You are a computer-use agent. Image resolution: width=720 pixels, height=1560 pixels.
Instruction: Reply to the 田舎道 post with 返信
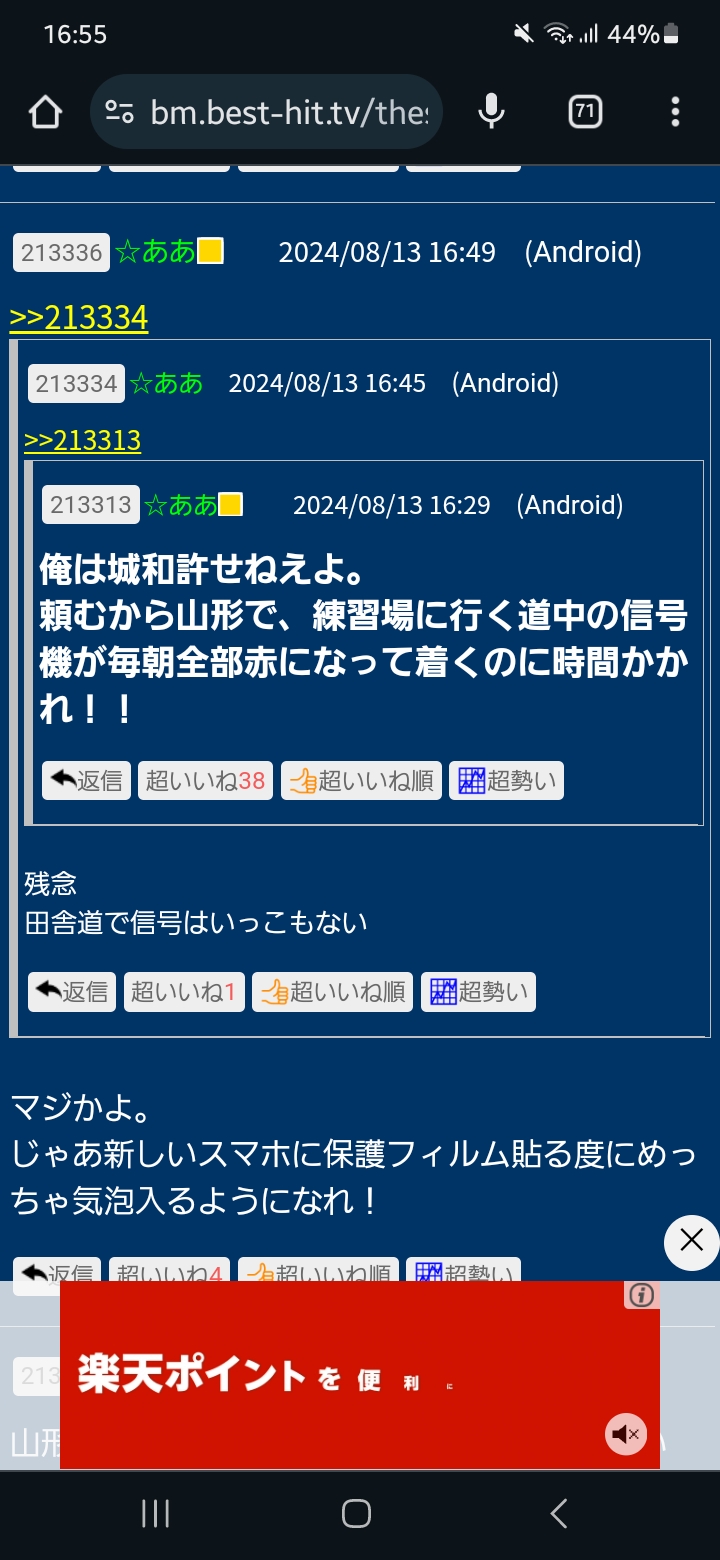point(72,992)
